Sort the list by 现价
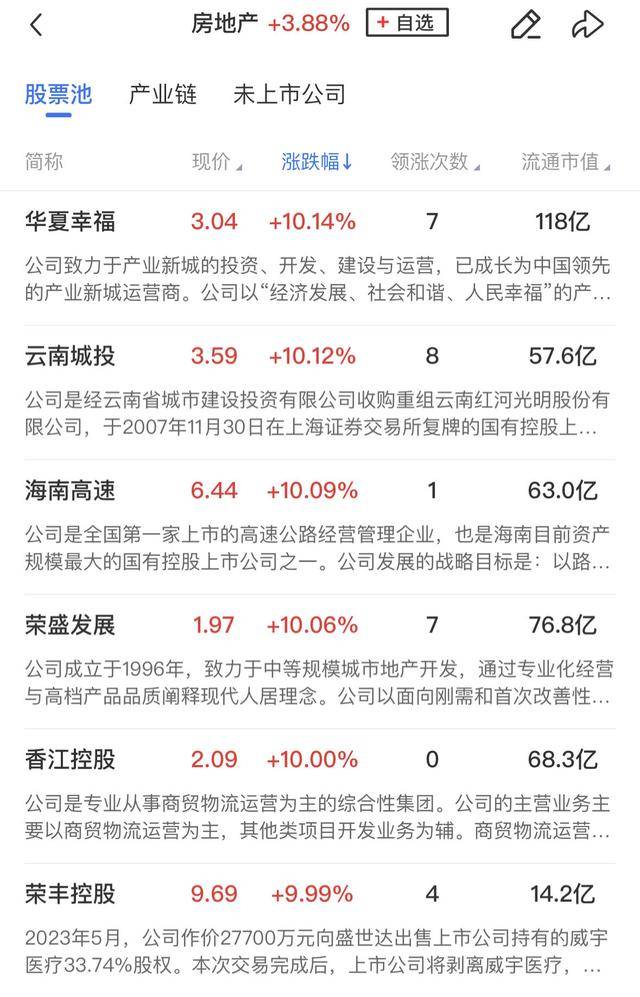This screenshot has height=997, width=640. (x=217, y=162)
